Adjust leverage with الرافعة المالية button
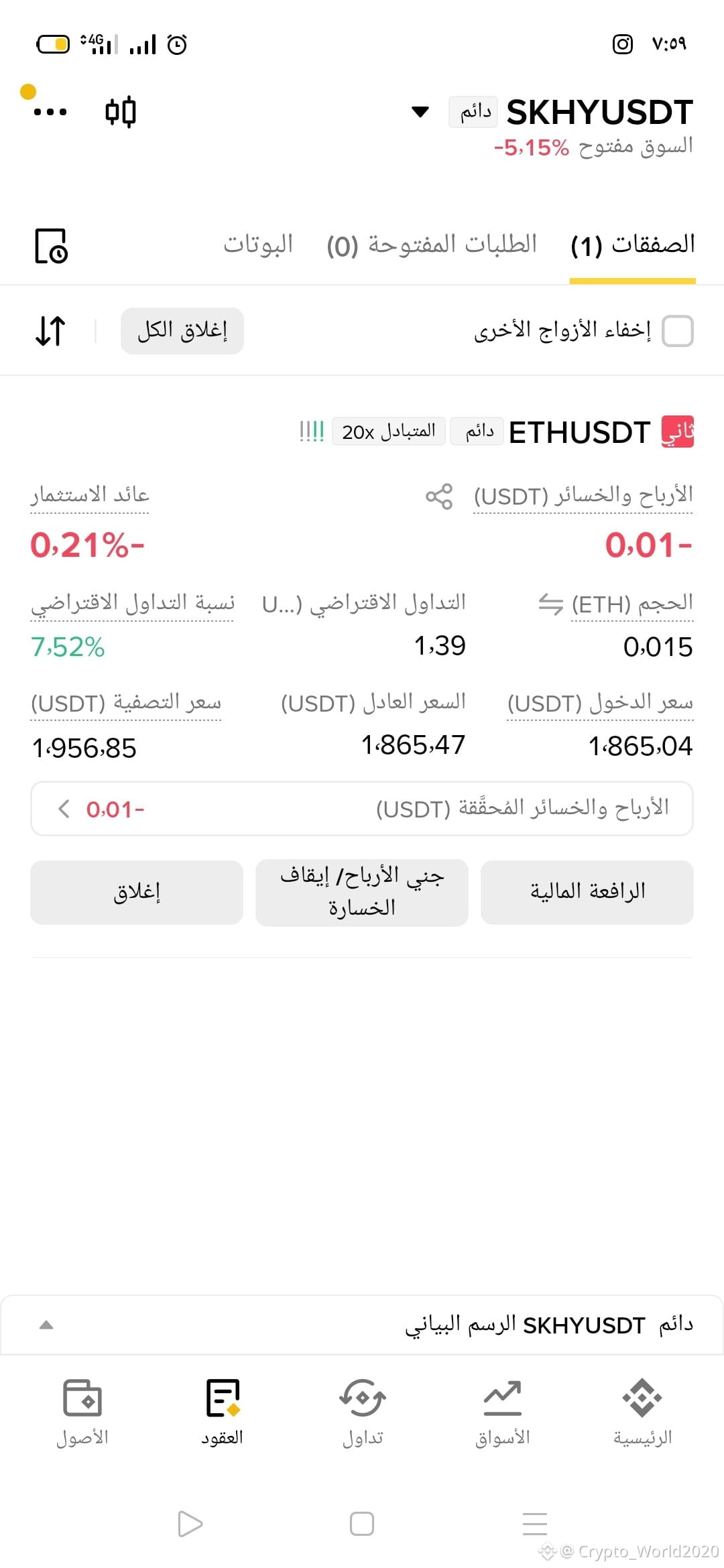The height and width of the screenshot is (1568, 724). 587,892
